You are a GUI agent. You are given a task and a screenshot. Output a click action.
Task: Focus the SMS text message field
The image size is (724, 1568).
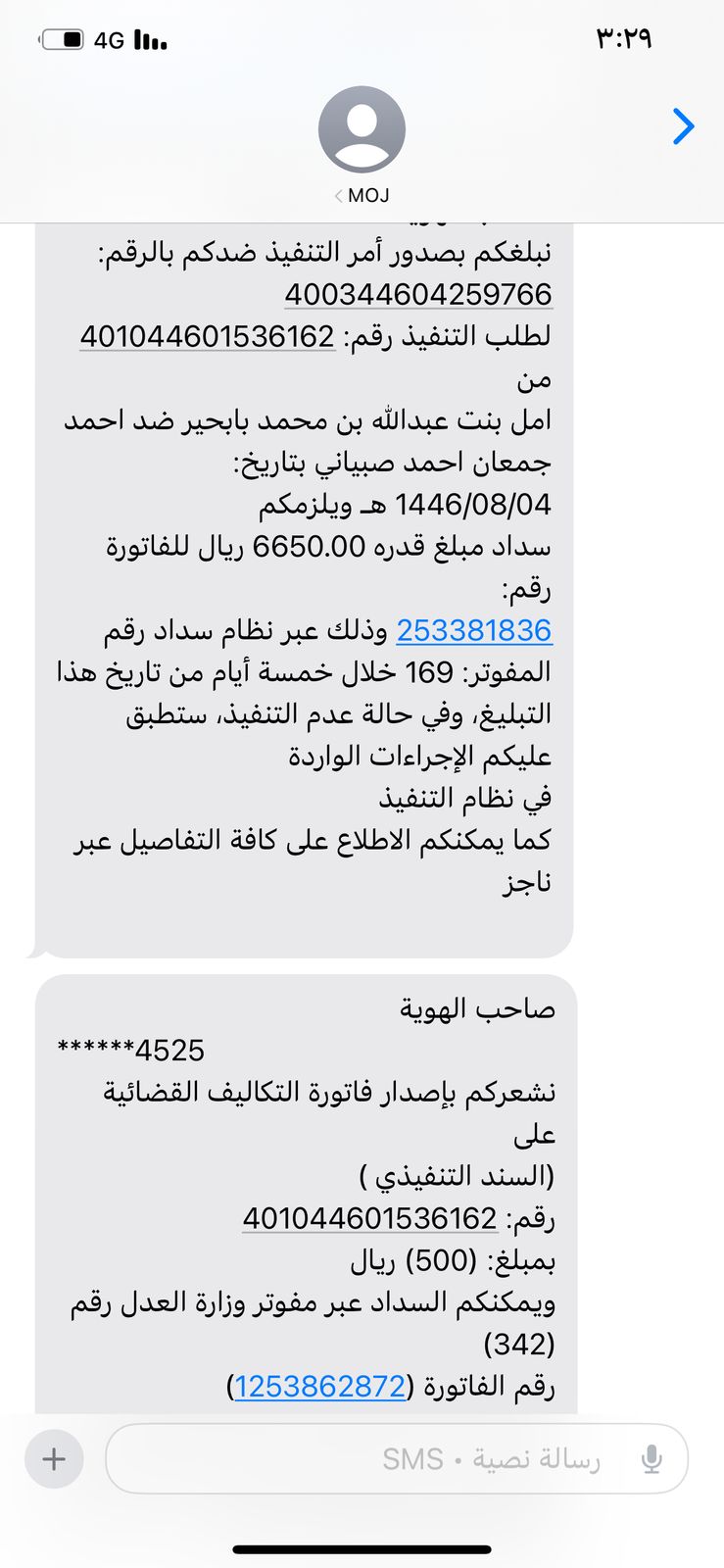[372, 1459]
